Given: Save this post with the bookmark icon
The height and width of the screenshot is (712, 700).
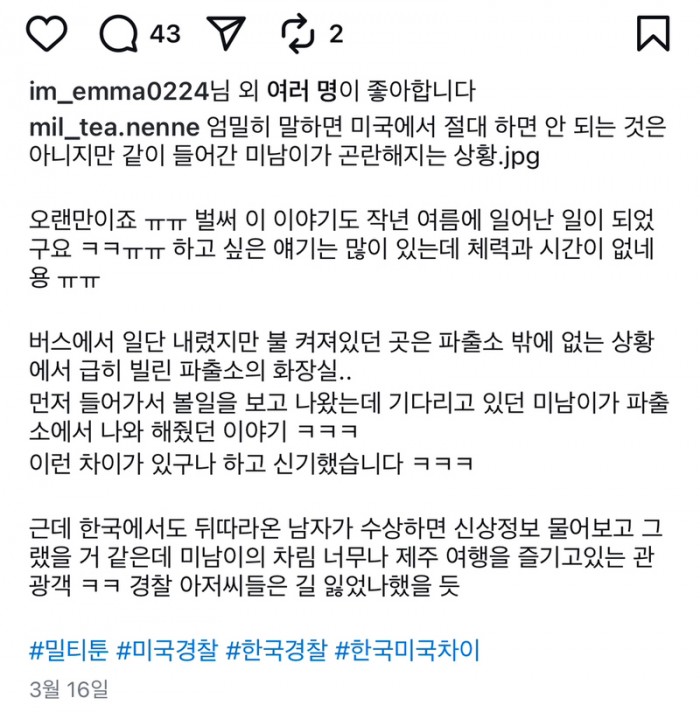Looking at the screenshot, I should click(653, 34).
